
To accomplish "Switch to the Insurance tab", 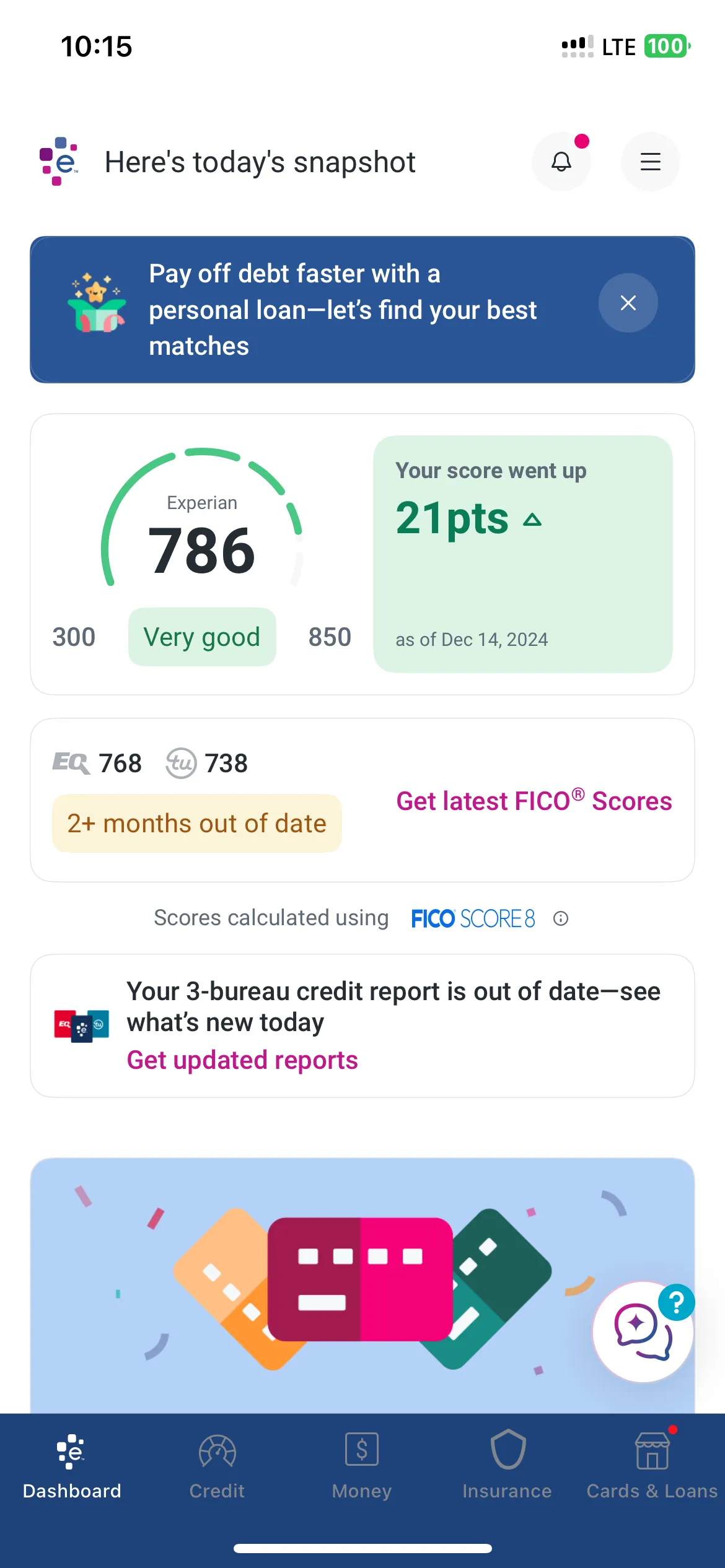I will pos(507,1465).
